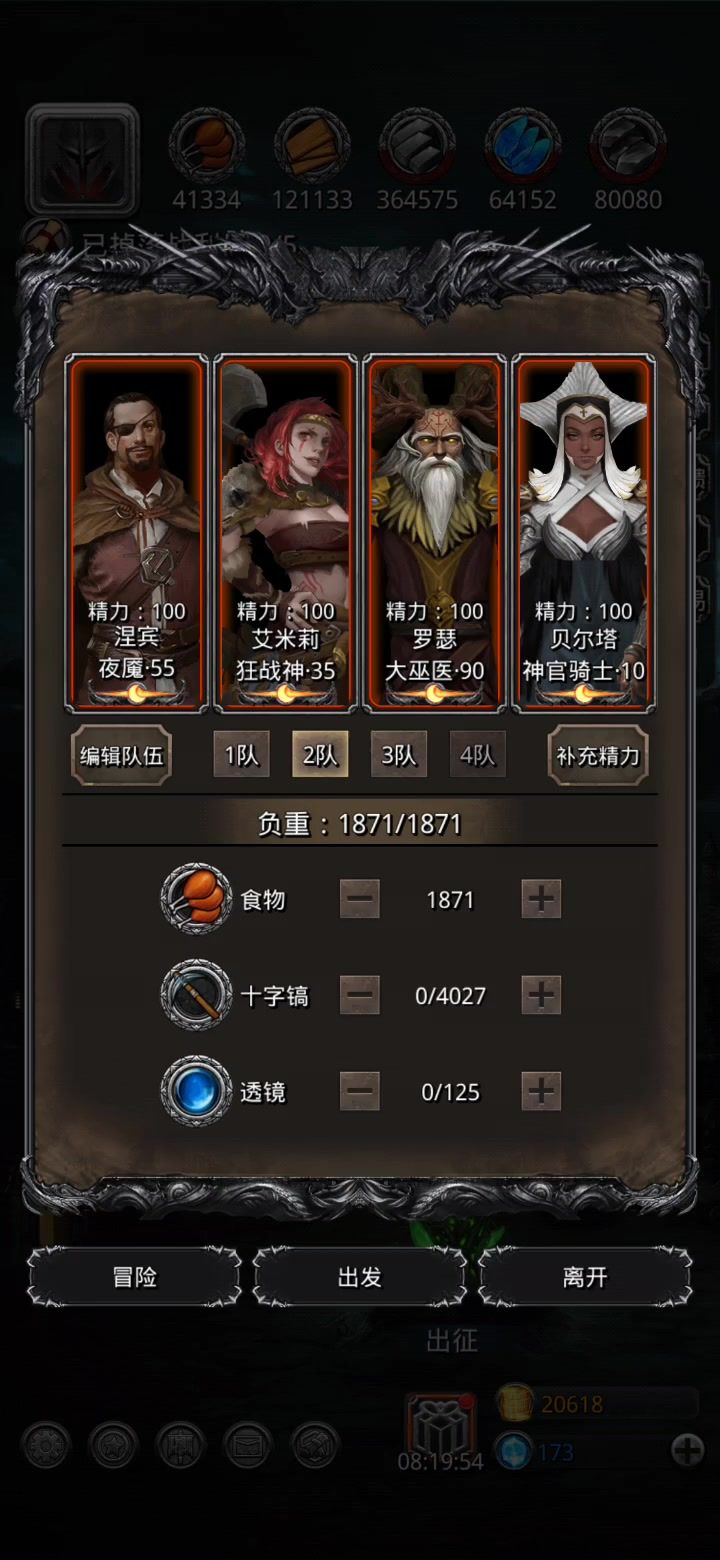Close the panel with 离开
This screenshot has width=720, height=1560.
click(585, 1277)
